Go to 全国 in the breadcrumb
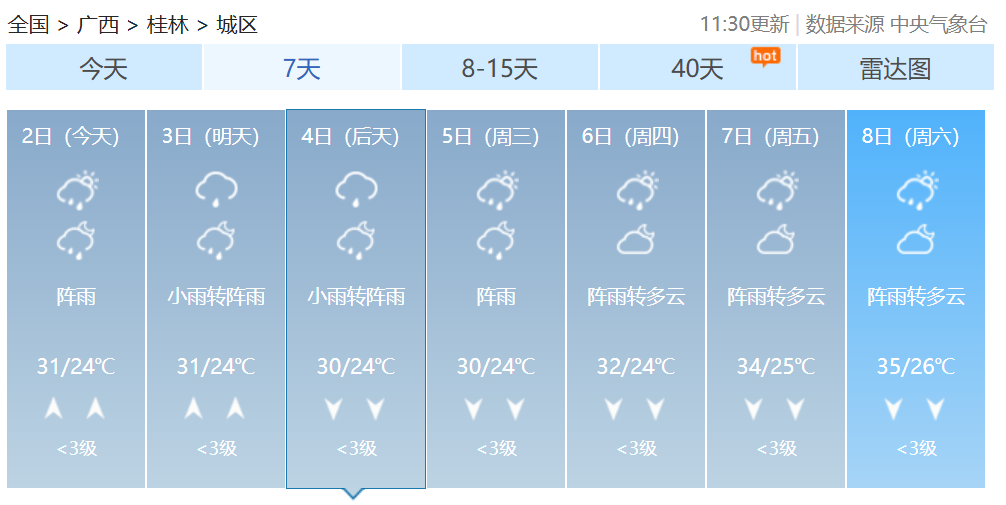The image size is (1006, 505). tap(28, 25)
